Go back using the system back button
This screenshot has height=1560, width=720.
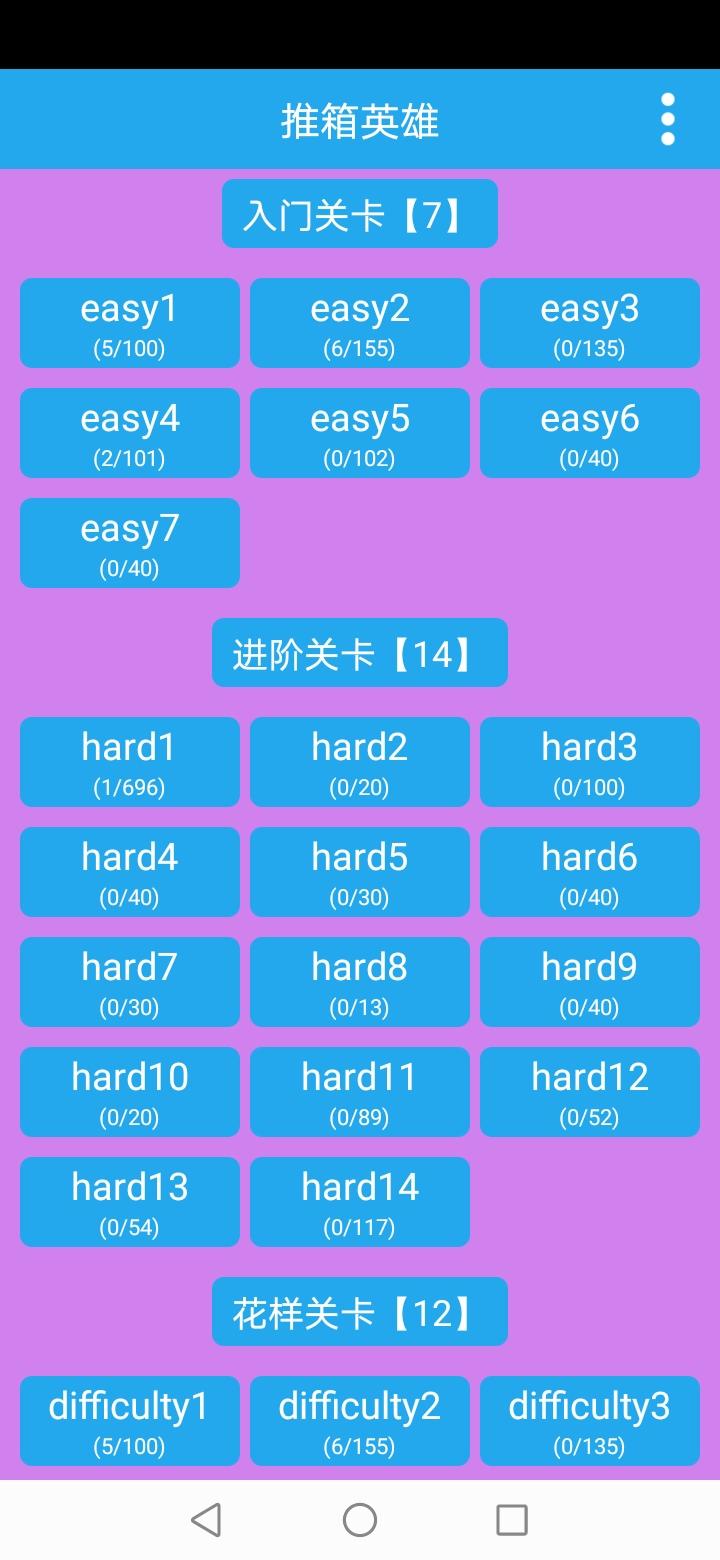coord(206,1520)
